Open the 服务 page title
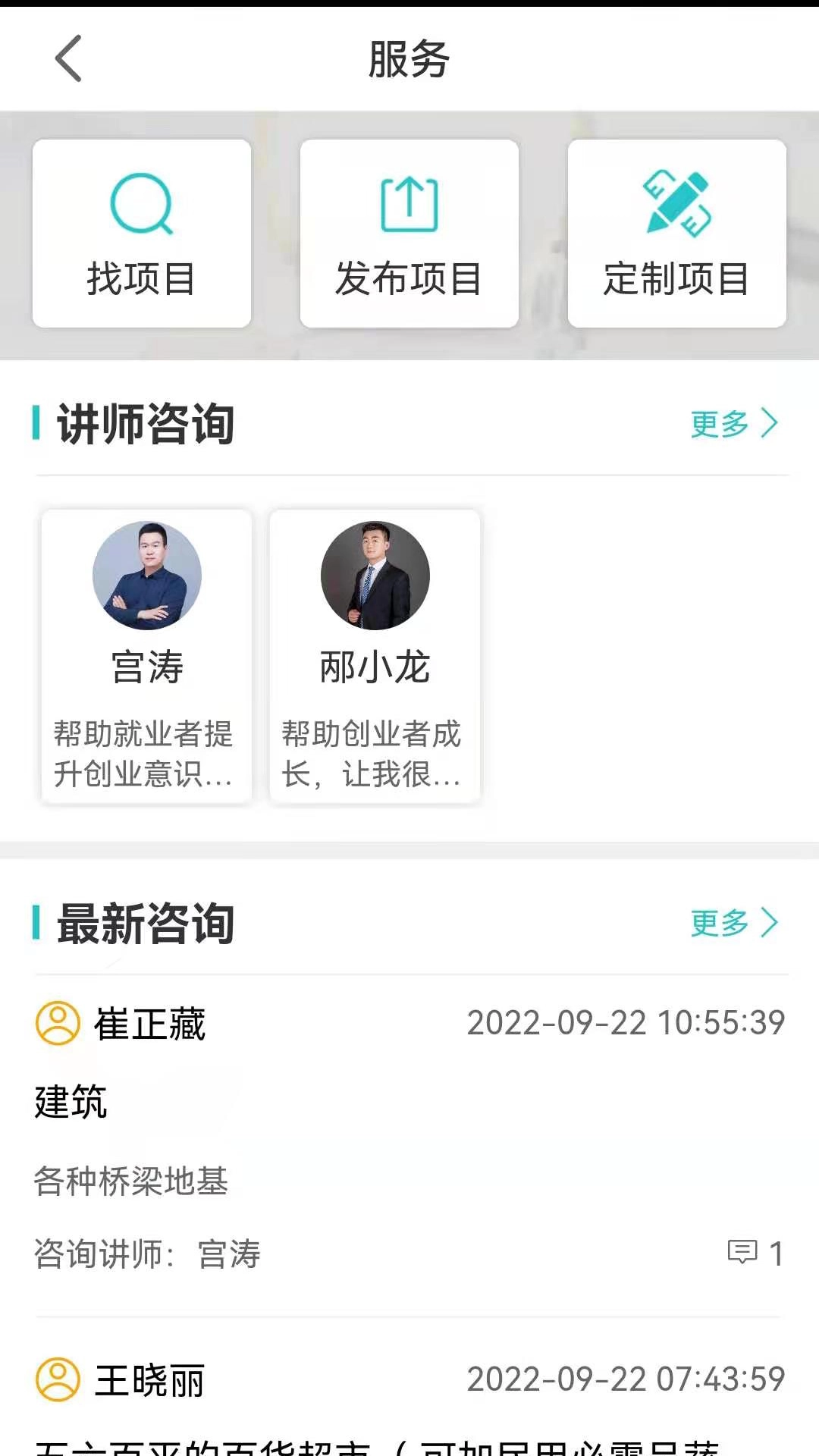Viewport: 819px width, 1456px height. pos(409,59)
